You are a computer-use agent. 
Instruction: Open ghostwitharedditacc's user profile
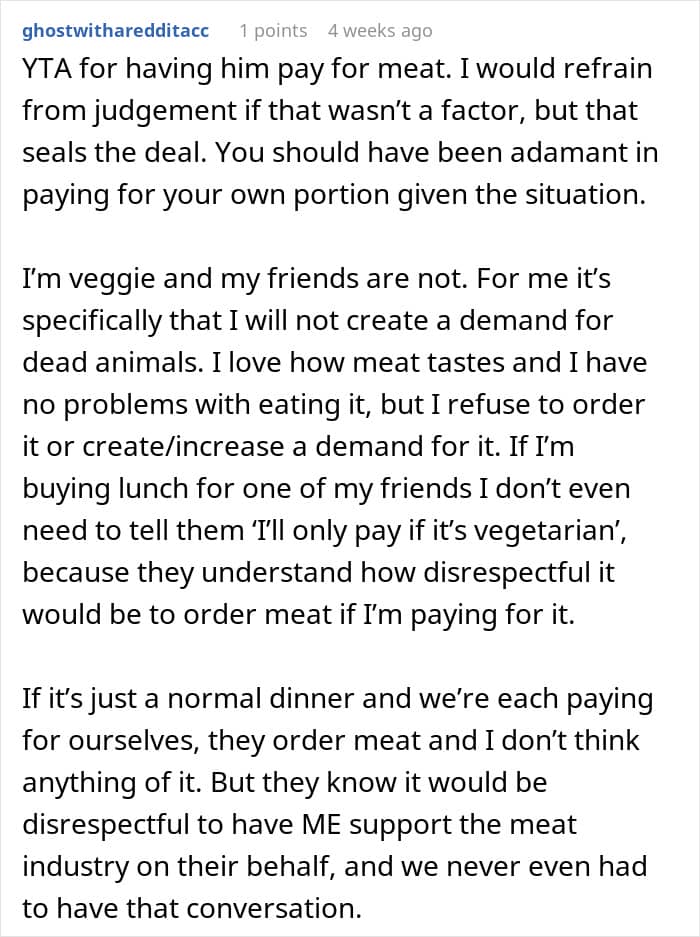tap(115, 31)
